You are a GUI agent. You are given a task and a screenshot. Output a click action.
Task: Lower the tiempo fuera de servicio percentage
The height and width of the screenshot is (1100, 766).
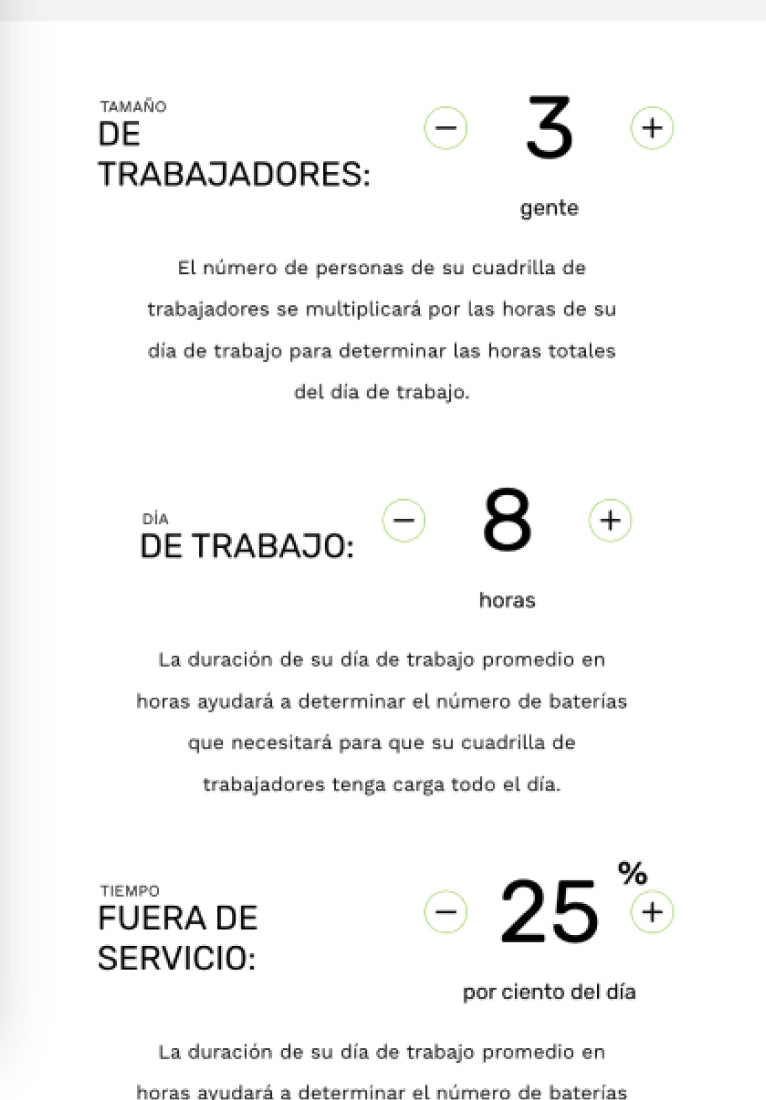click(446, 912)
